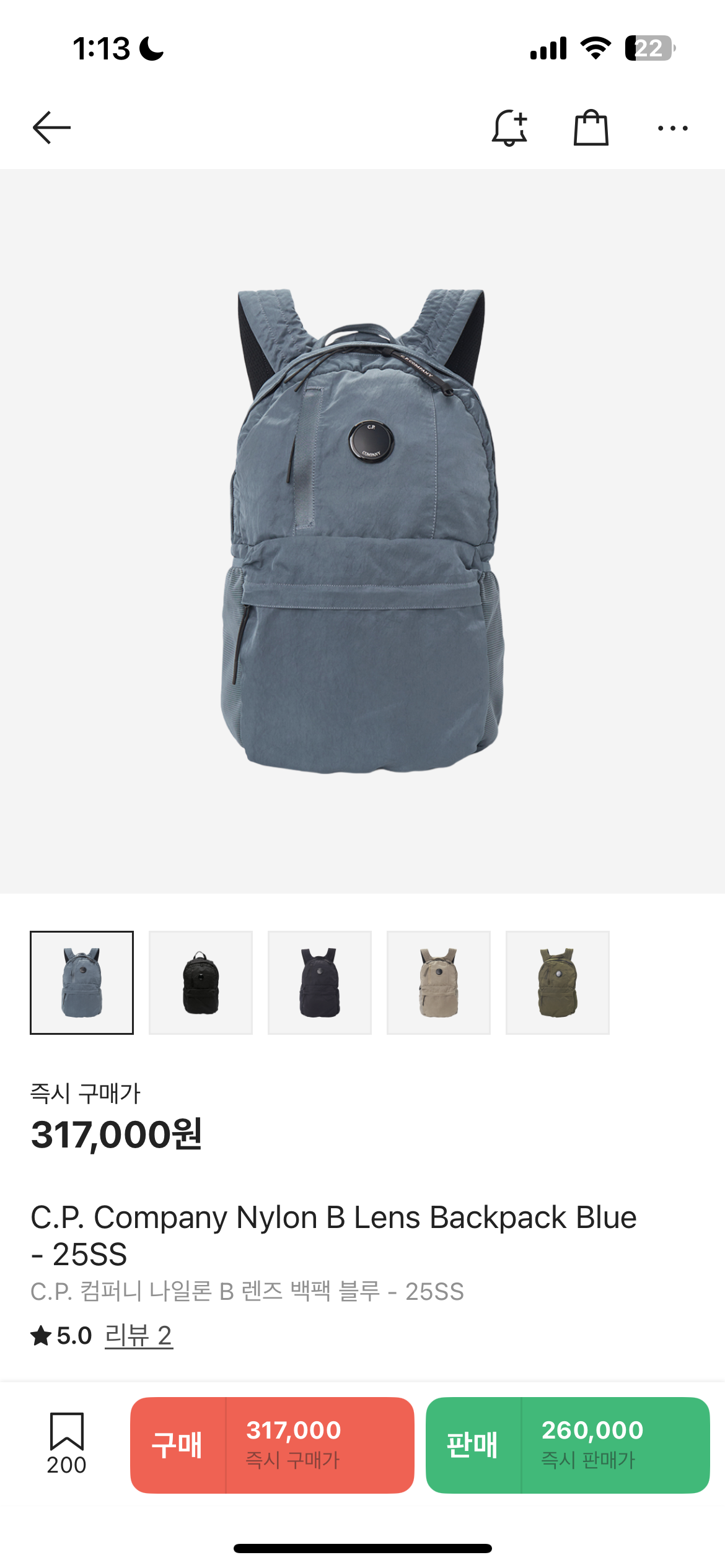Bookmark this product with 200 saves
725x1568 pixels.
(66, 1443)
